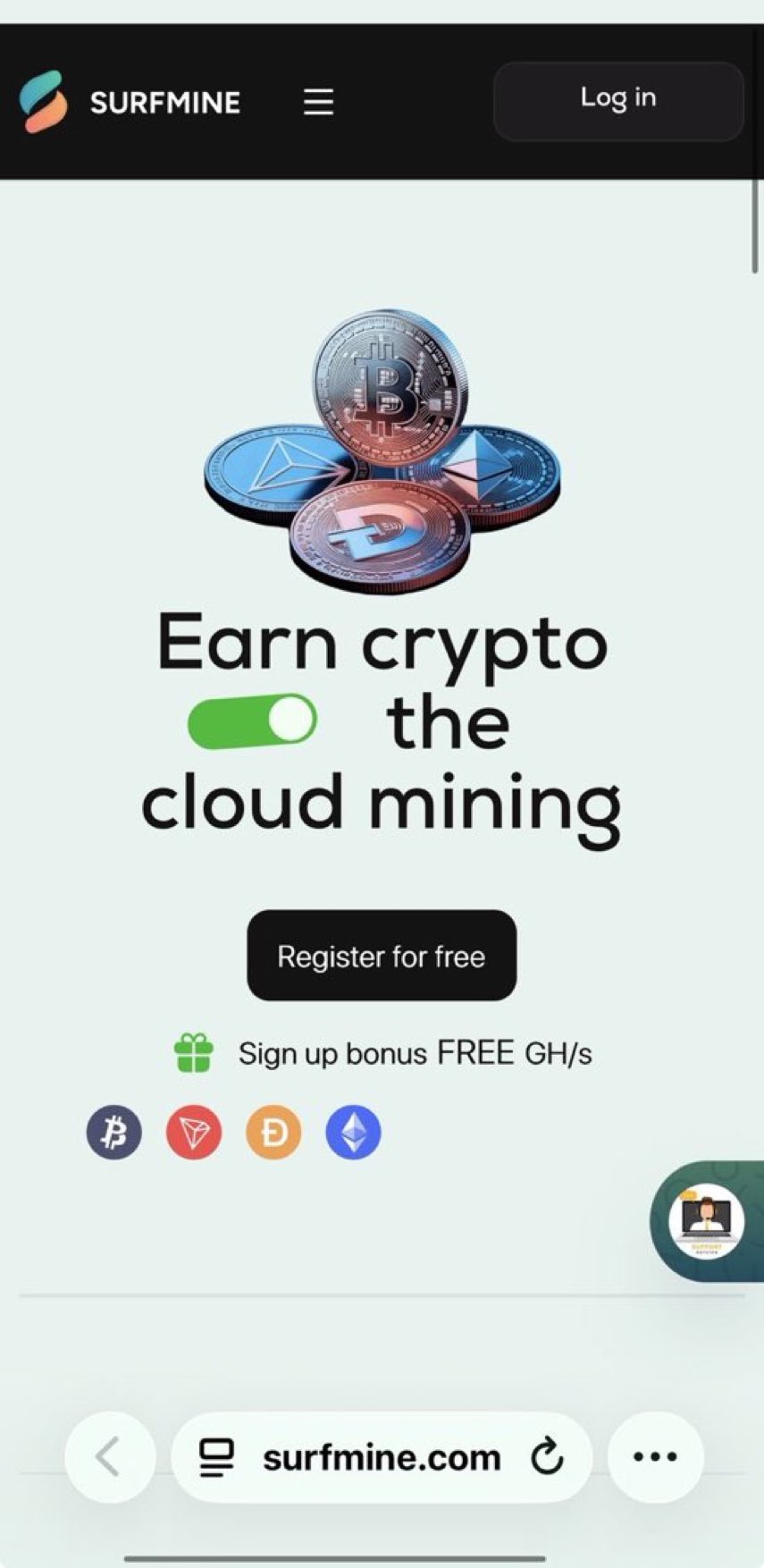Reload the surfmine.com page
This screenshot has height=1568, width=764.
click(546, 1457)
